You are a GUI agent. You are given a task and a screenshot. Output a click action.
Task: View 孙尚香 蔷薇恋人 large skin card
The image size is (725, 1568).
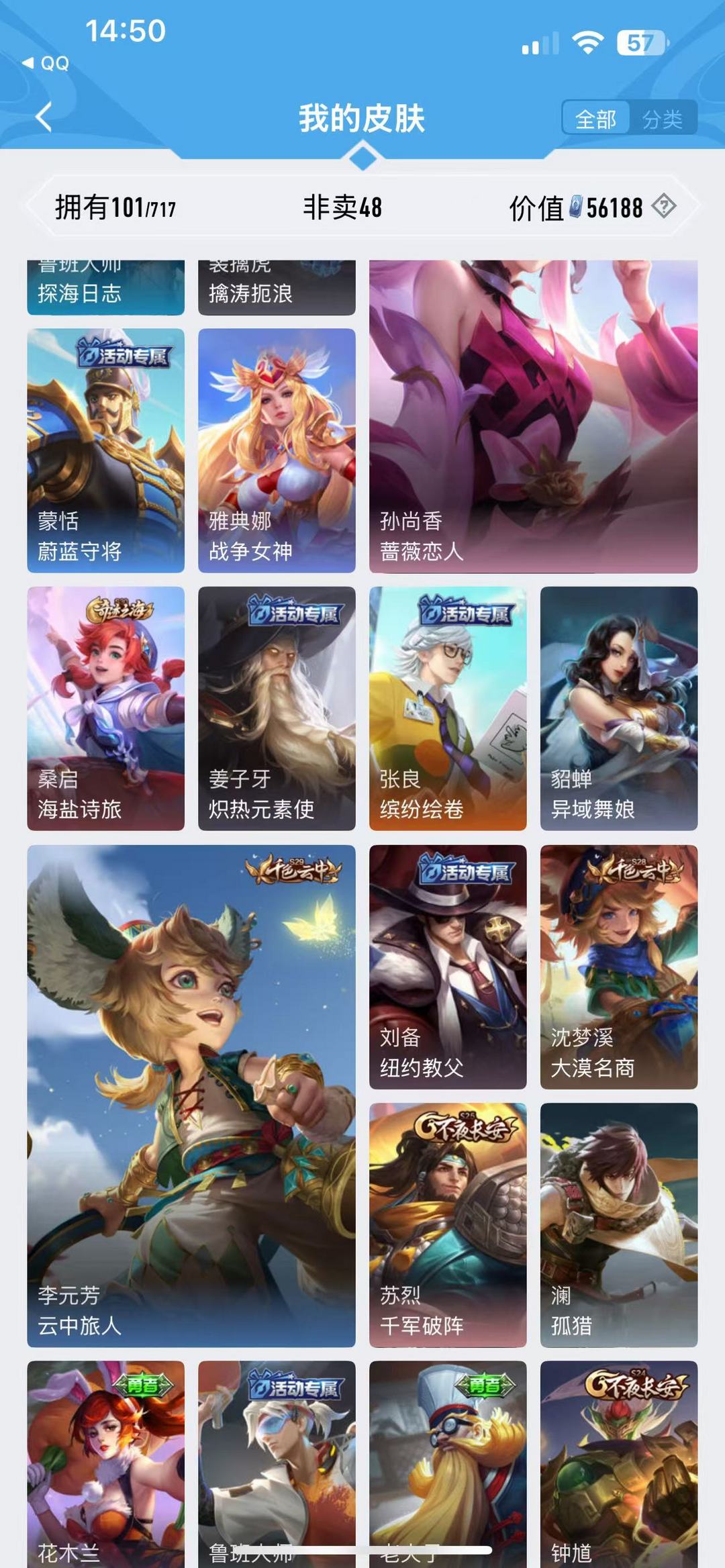(x=533, y=417)
